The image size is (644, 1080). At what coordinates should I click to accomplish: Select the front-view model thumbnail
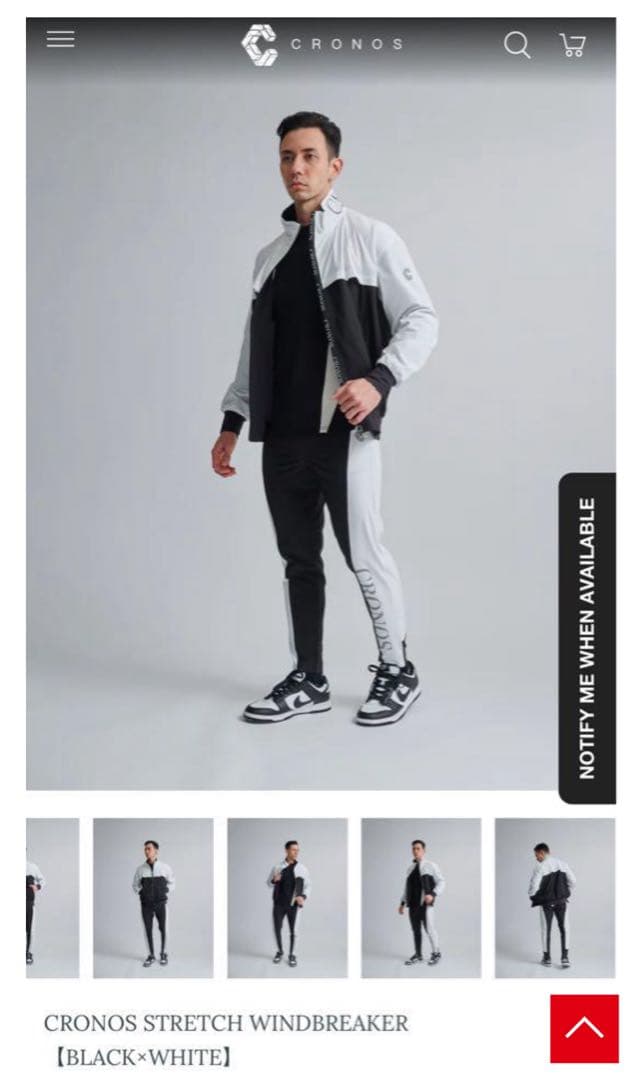coord(153,897)
